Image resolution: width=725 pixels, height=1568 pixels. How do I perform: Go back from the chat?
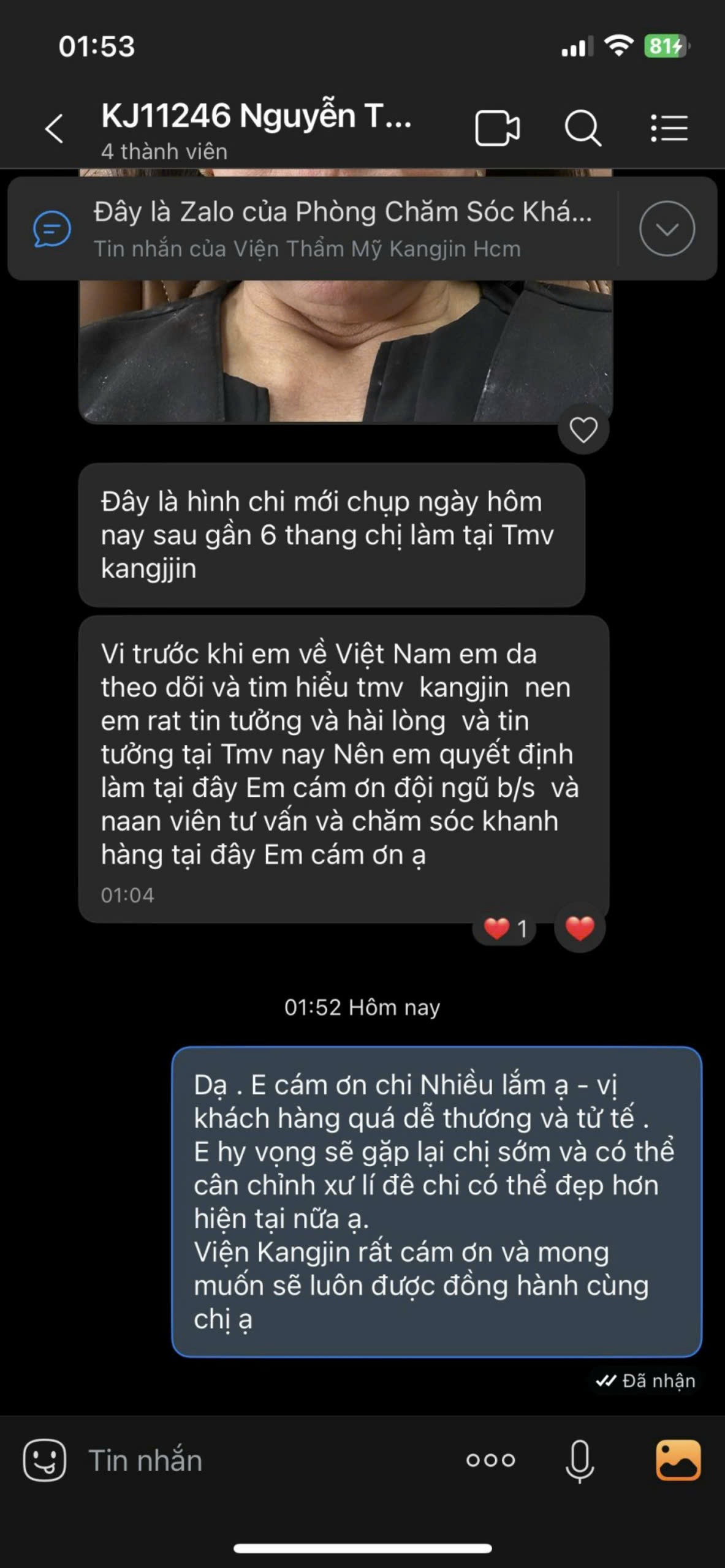[54, 129]
